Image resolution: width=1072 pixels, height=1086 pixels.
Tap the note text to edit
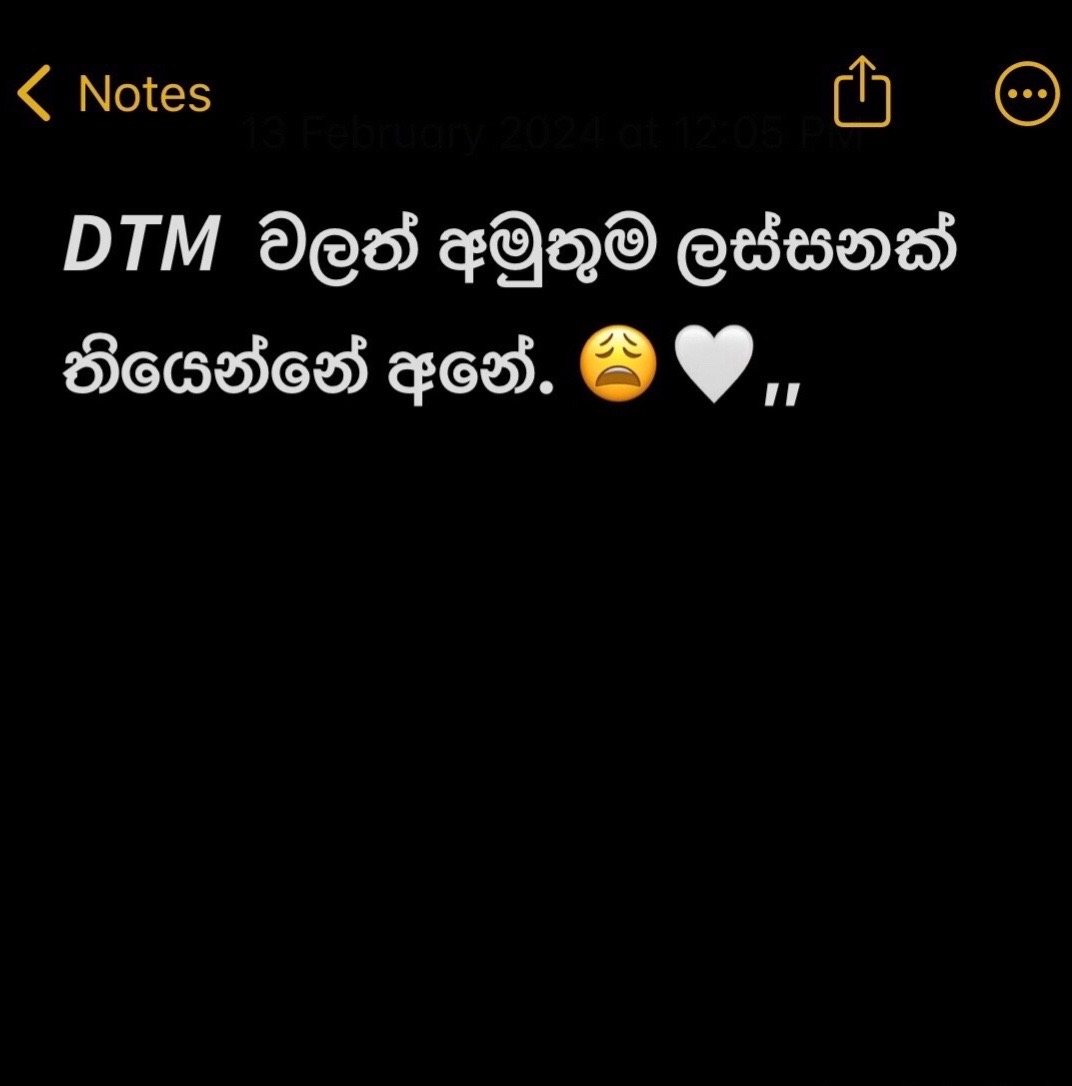click(x=510, y=306)
